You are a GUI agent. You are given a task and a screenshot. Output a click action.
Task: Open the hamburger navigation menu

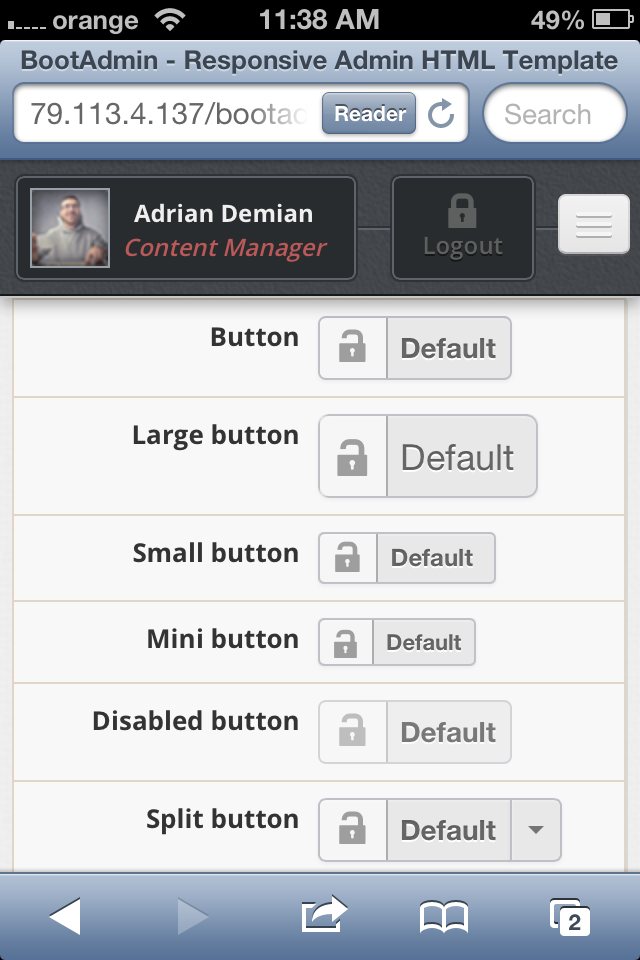click(x=593, y=225)
